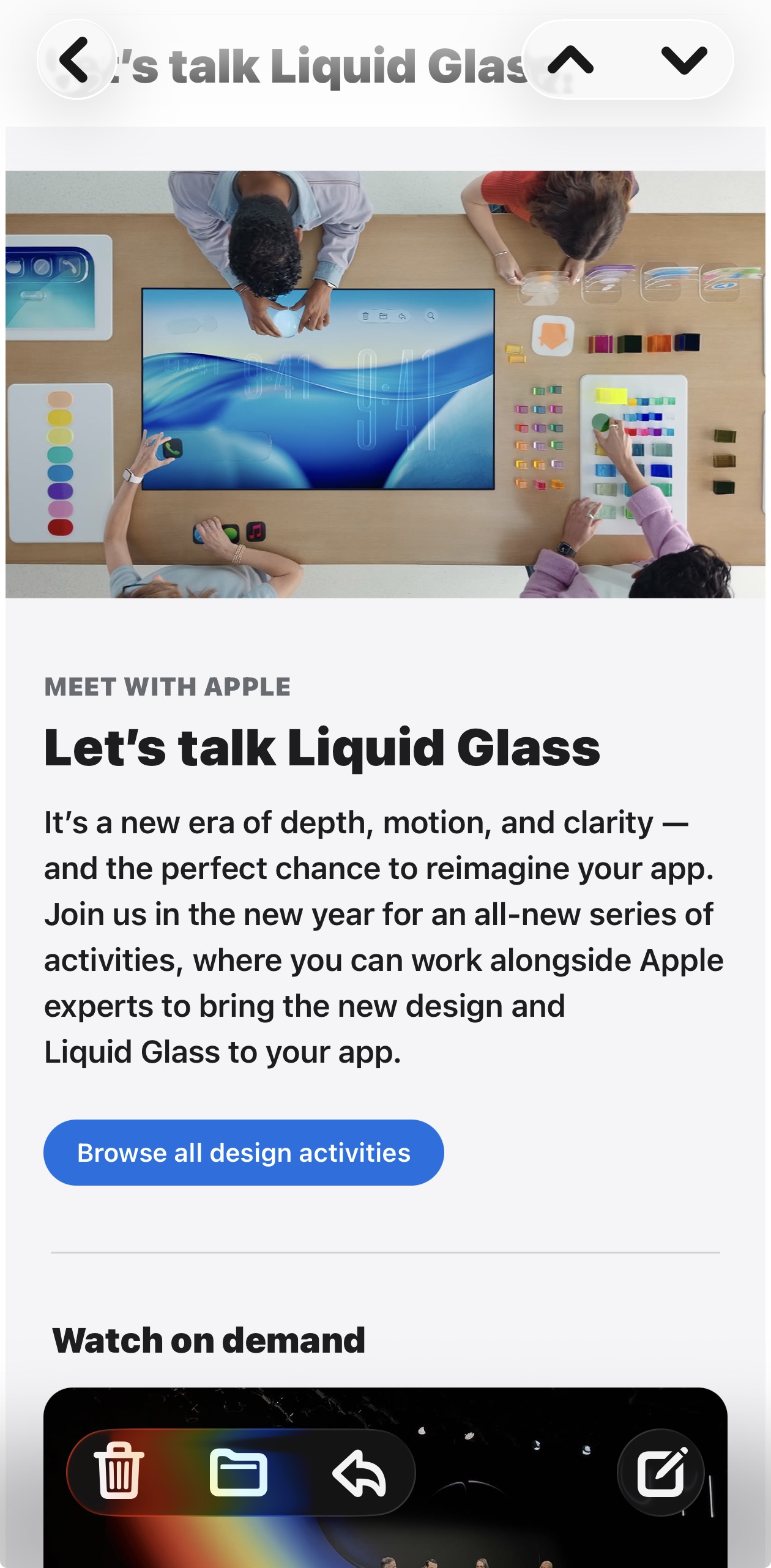Jump to the previous message
The image size is (771, 1568).
[x=570, y=60]
